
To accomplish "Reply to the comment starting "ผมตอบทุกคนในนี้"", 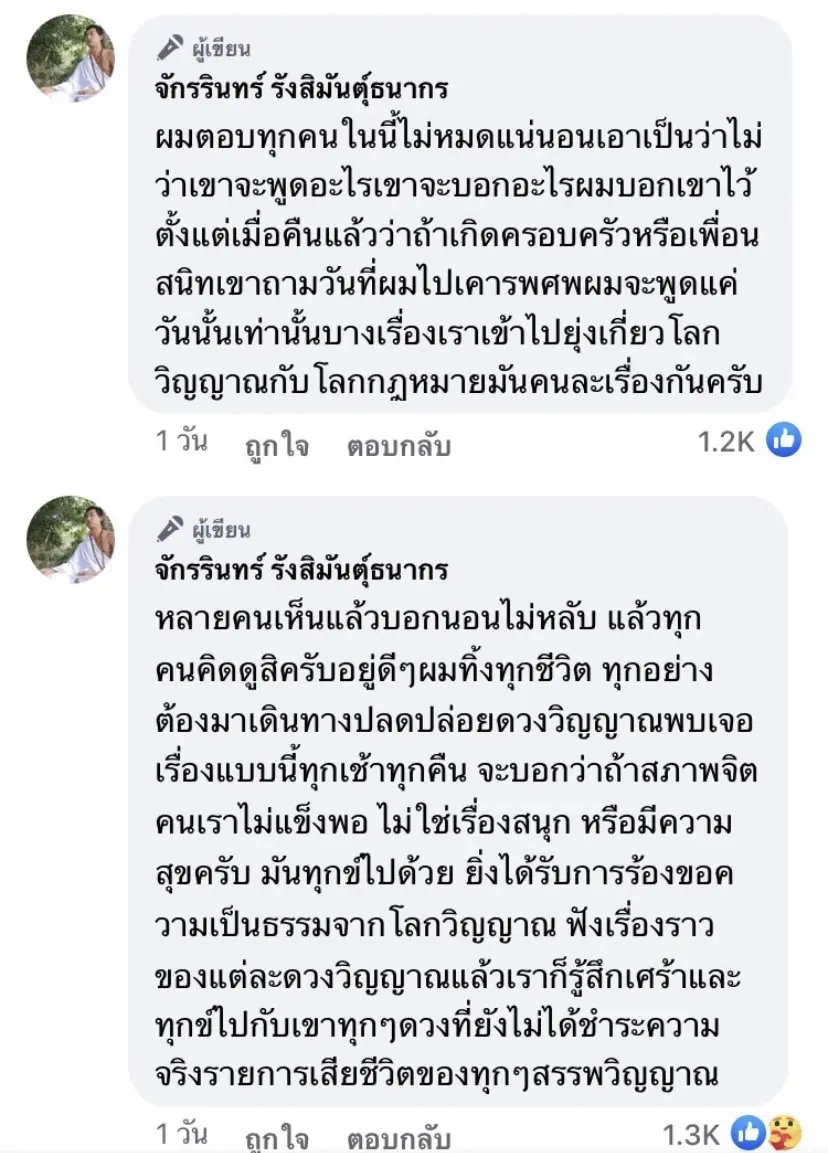I will pyautogui.click(x=398, y=446).
